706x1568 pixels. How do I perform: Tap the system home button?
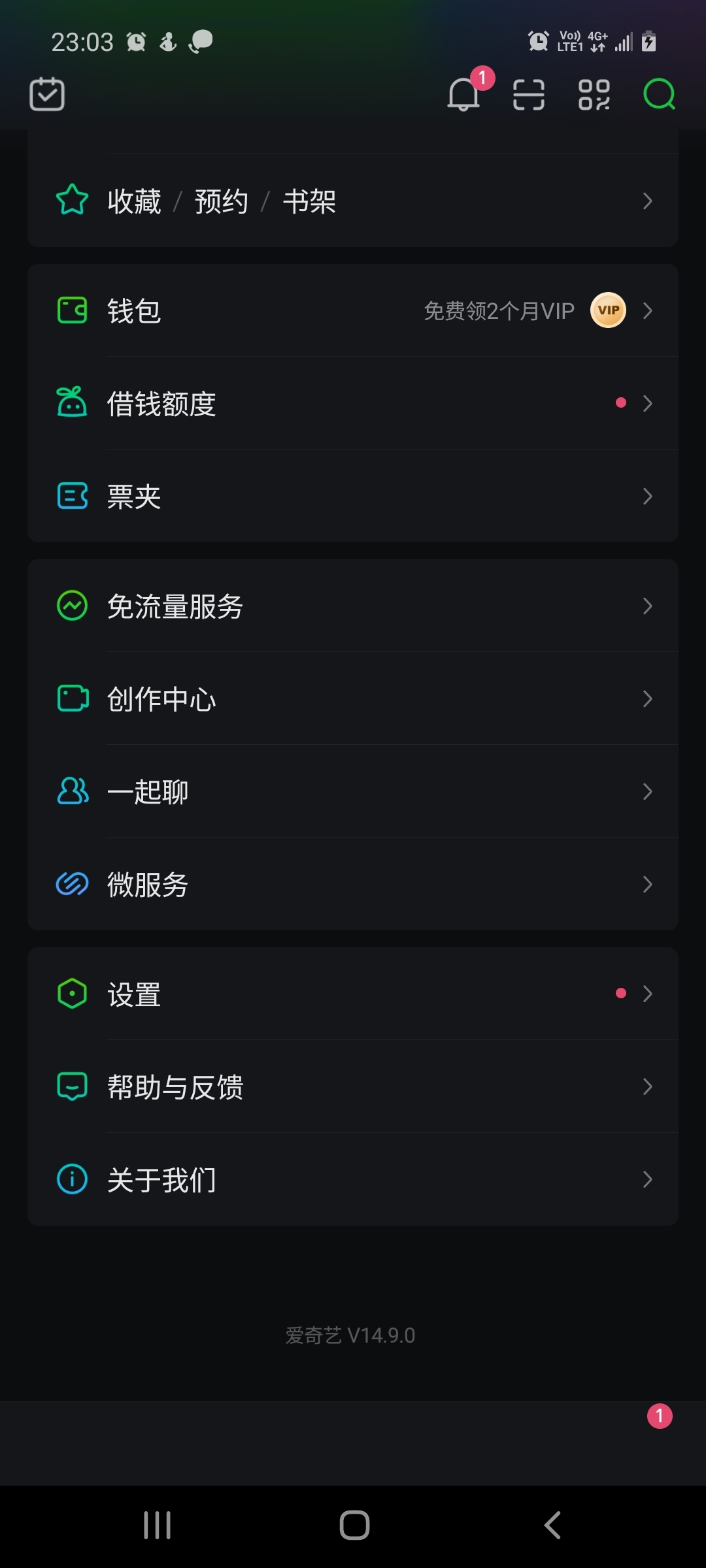(x=354, y=1526)
